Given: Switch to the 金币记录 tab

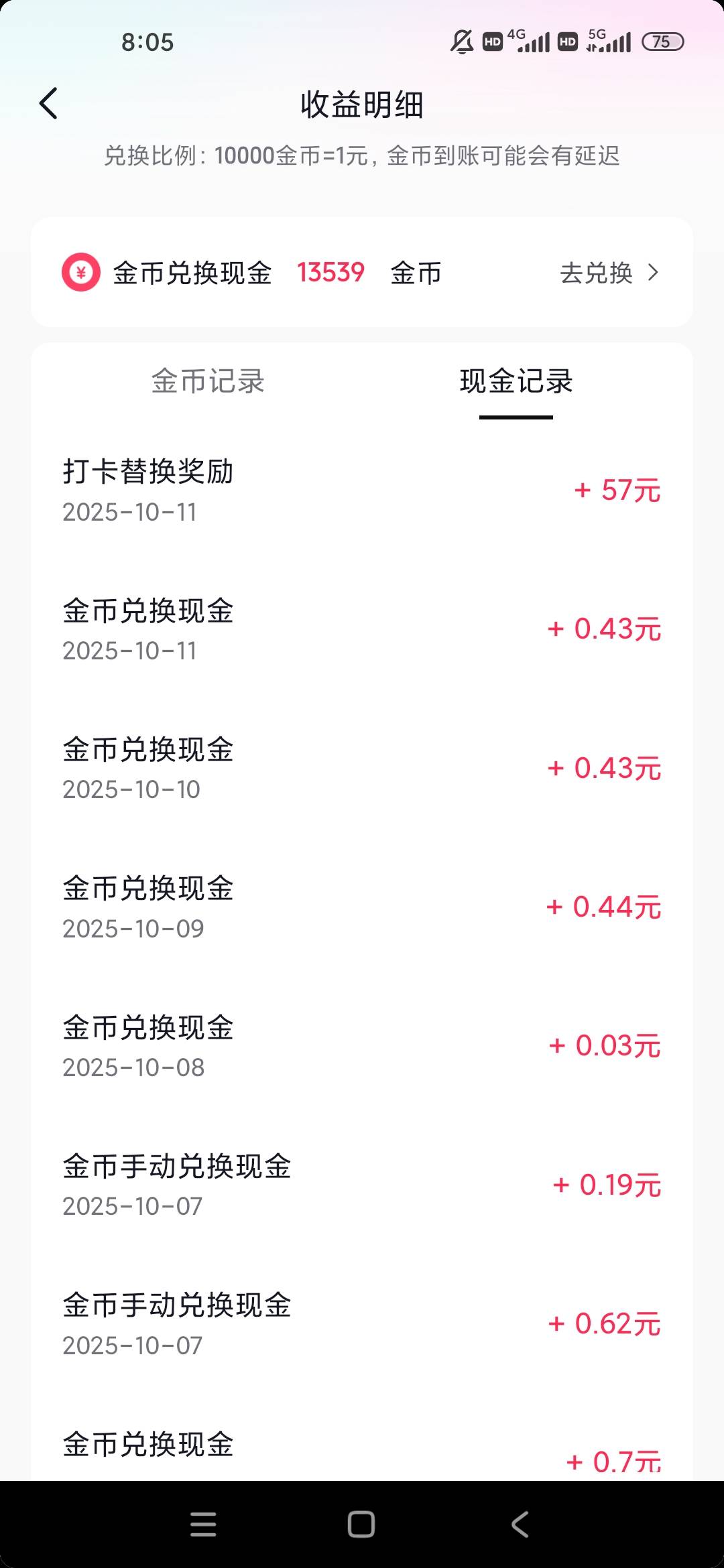Looking at the screenshot, I should click(208, 381).
